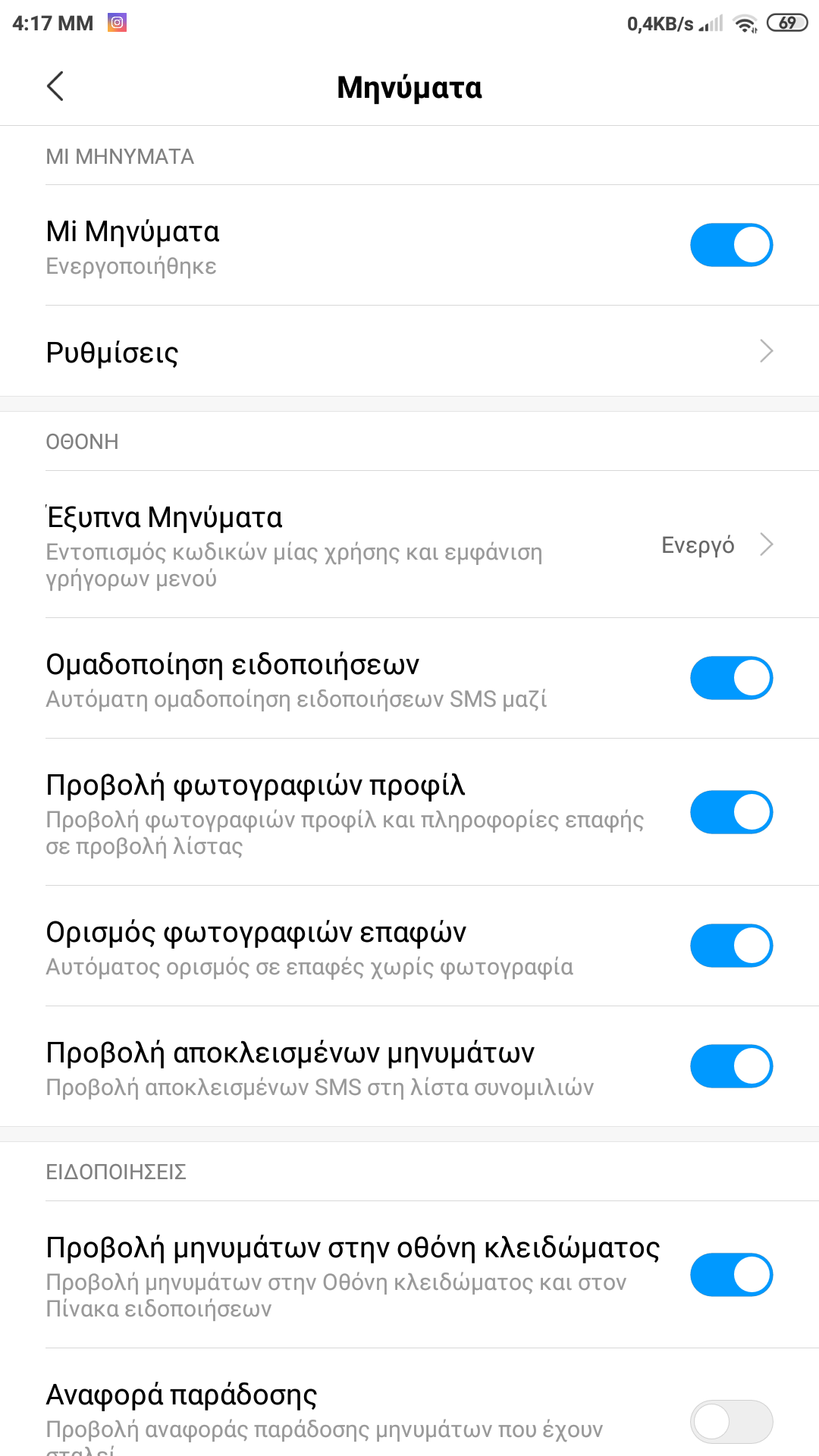This screenshot has width=819, height=1456.
Task: Enable Αναφορά παράδοσης
Action: tap(731, 1421)
